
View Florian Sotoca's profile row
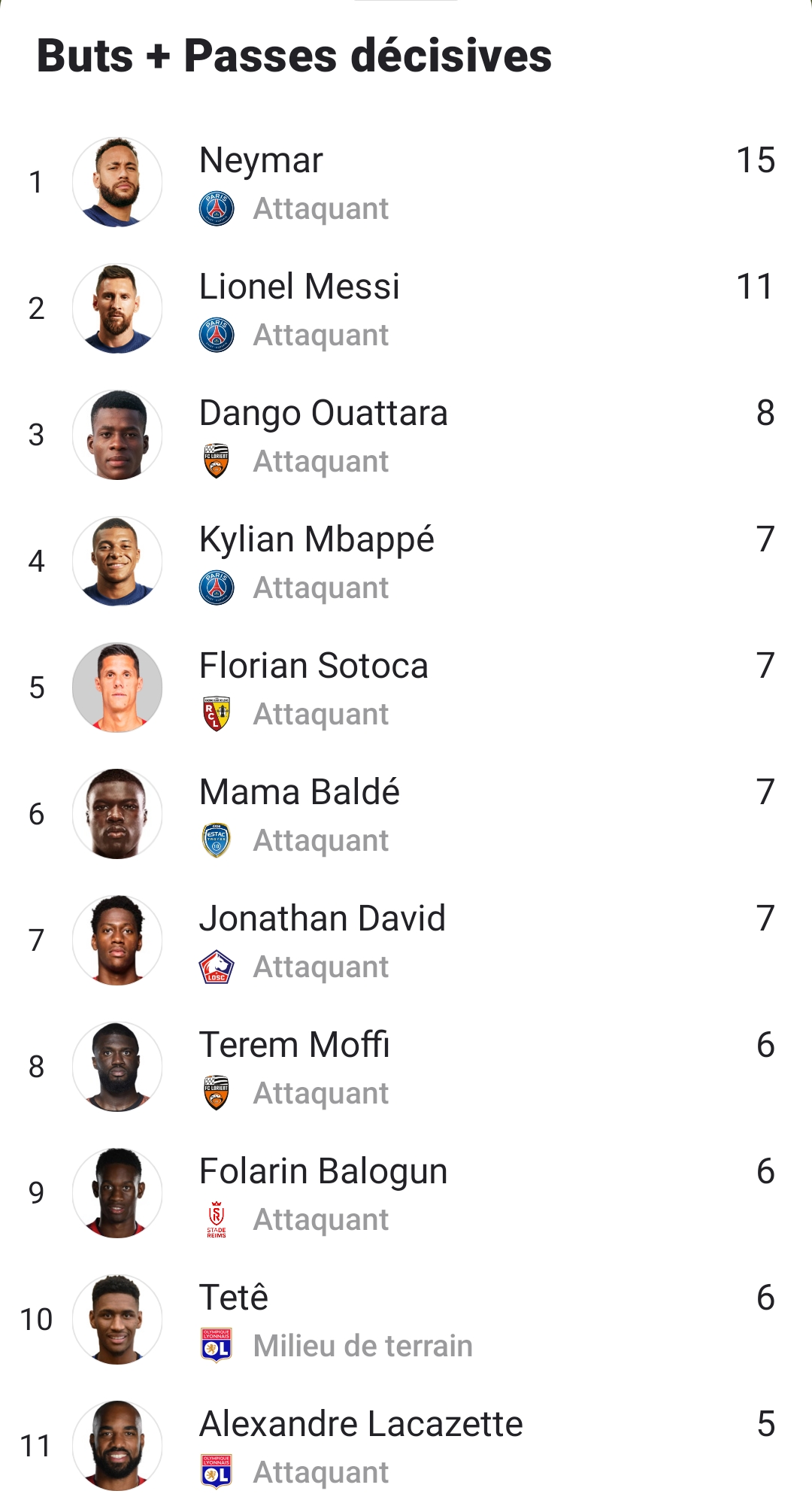coord(406,688)
